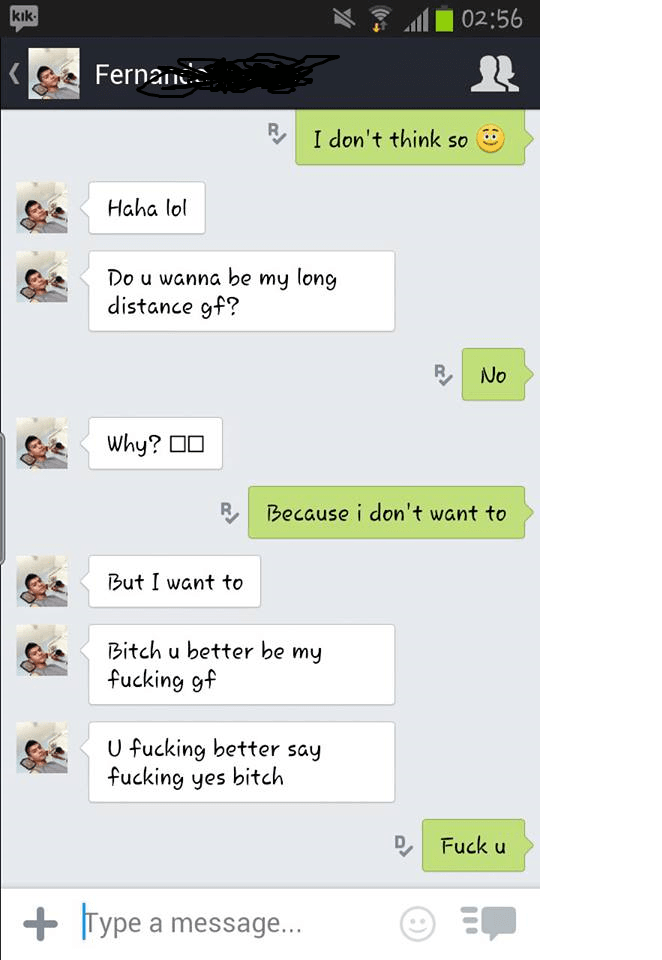Open the emoji smiley picker
Image resolution: width=662 pixels, height=960 pixels.
coord(417,923)
